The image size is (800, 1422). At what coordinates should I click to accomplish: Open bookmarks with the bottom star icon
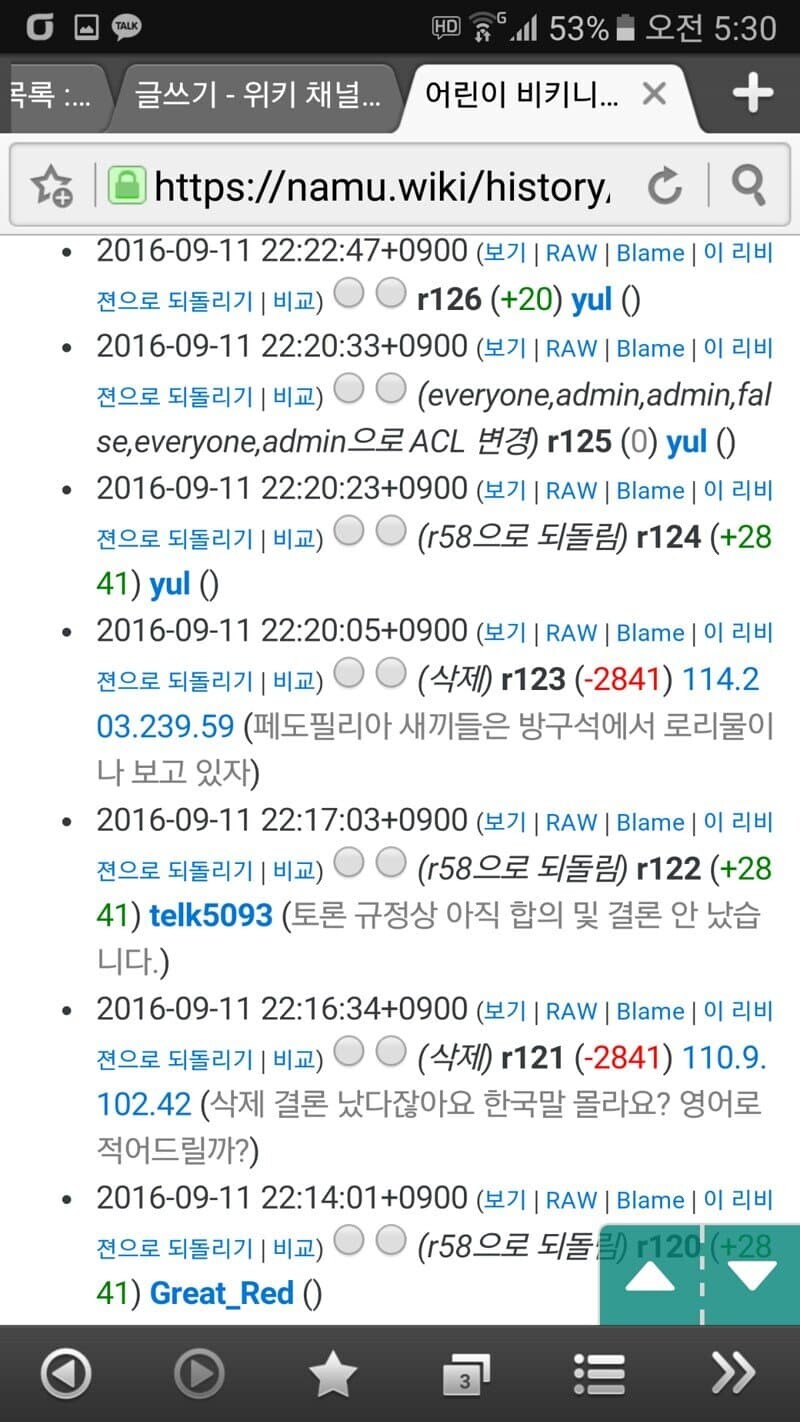(x=333, y=1372)
